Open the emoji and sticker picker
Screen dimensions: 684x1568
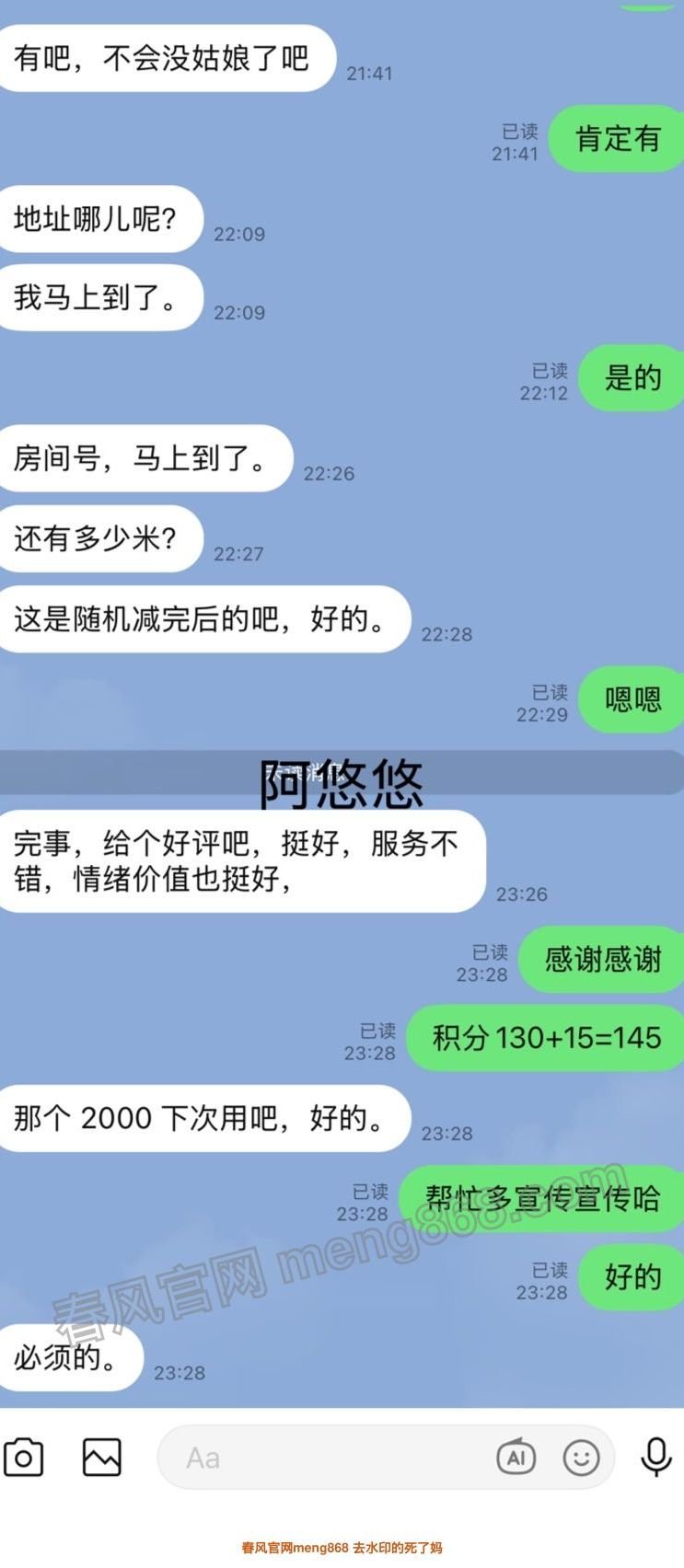pos(581,1458)
